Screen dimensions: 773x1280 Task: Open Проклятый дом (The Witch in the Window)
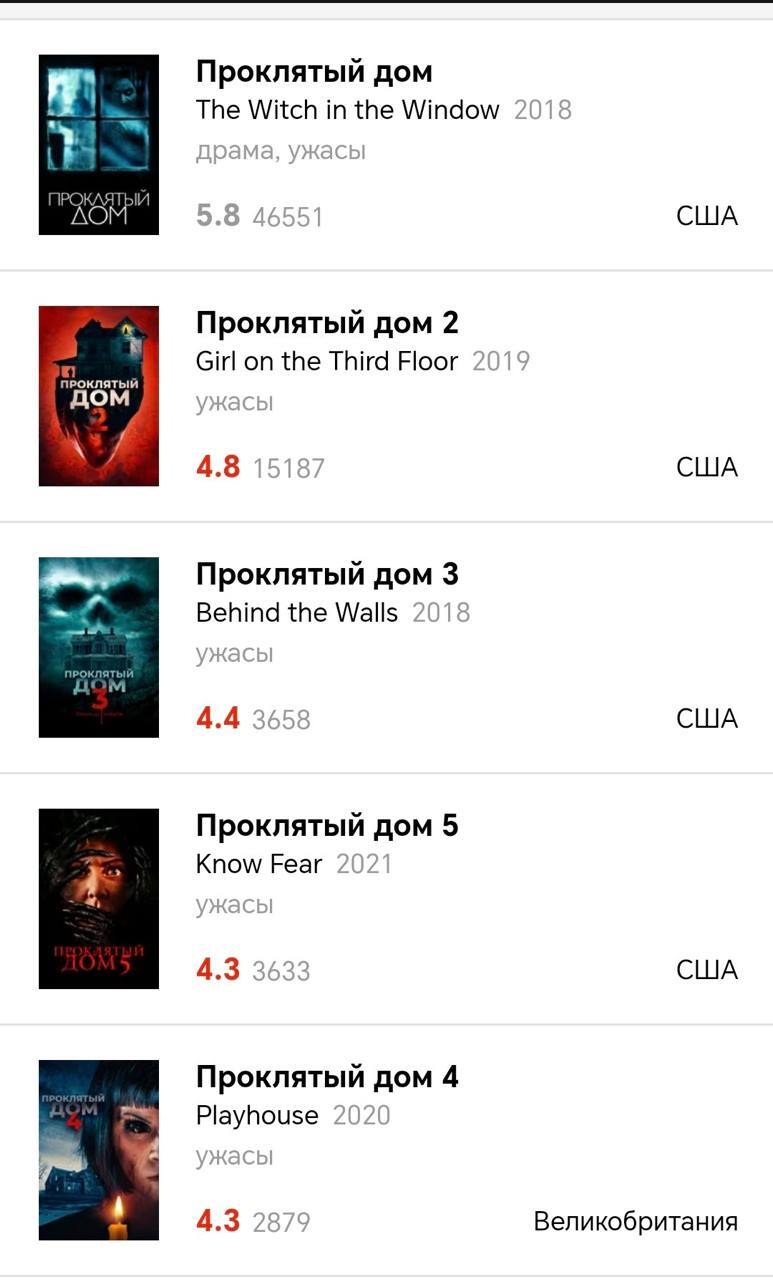pos(314,72)
